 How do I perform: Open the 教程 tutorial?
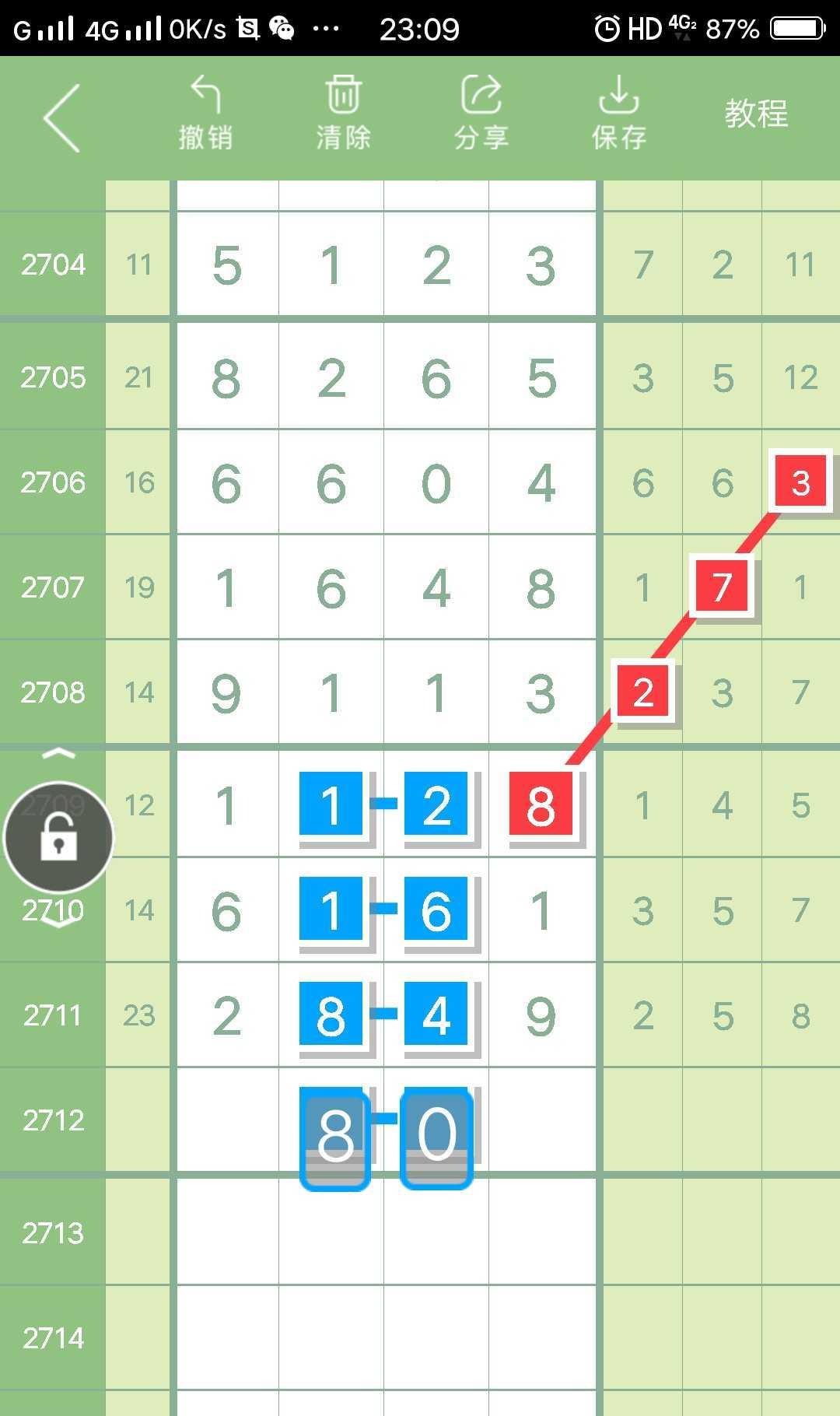click(x=756, y=114)
